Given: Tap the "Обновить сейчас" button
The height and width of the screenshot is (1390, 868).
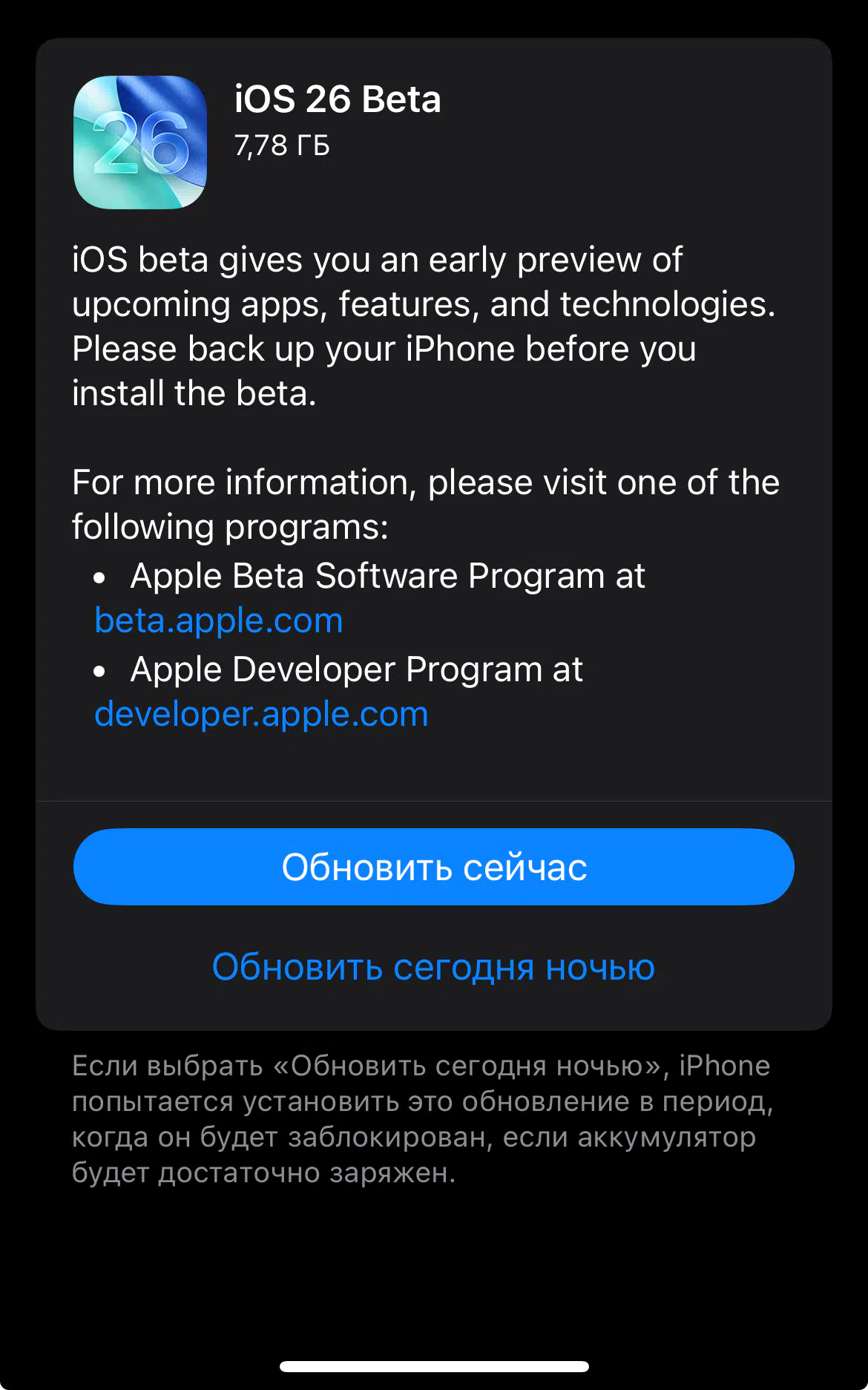Looking at the screenshot, I should coord(434,867).
